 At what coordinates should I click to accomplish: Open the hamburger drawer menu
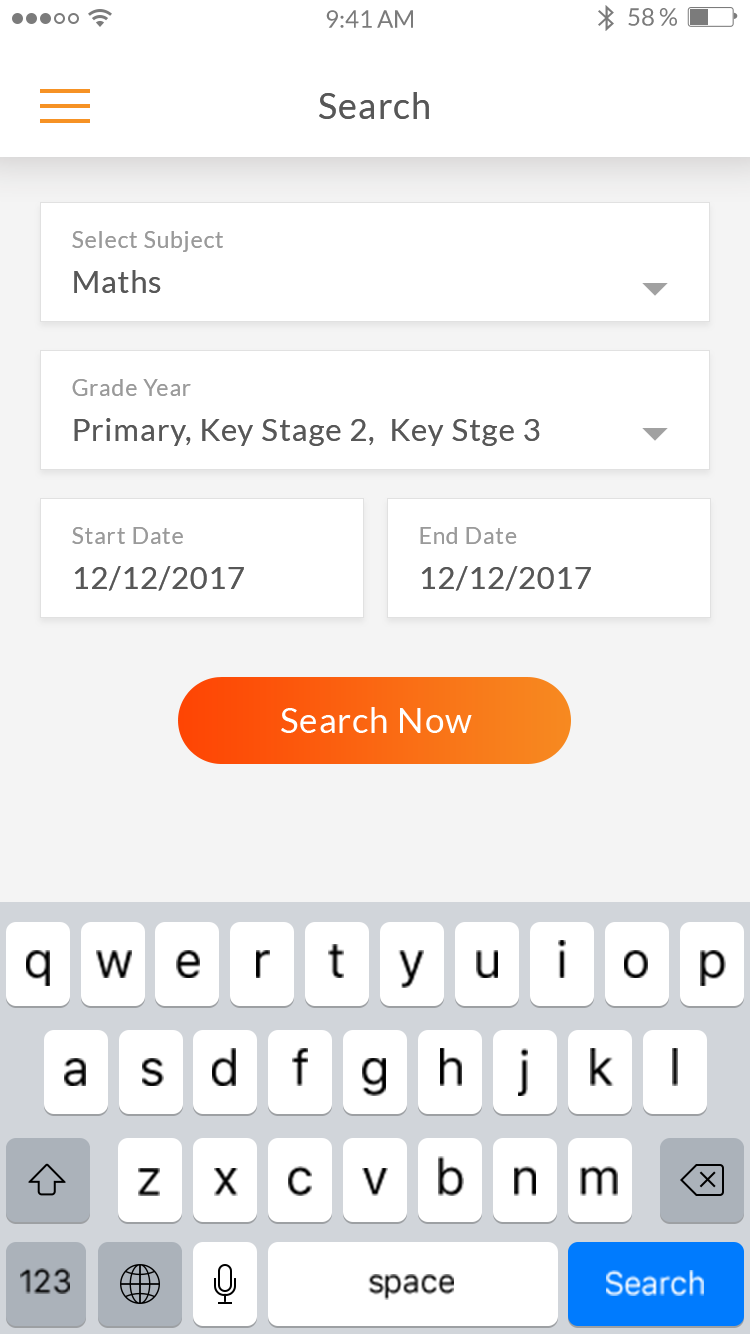[65, 106]
